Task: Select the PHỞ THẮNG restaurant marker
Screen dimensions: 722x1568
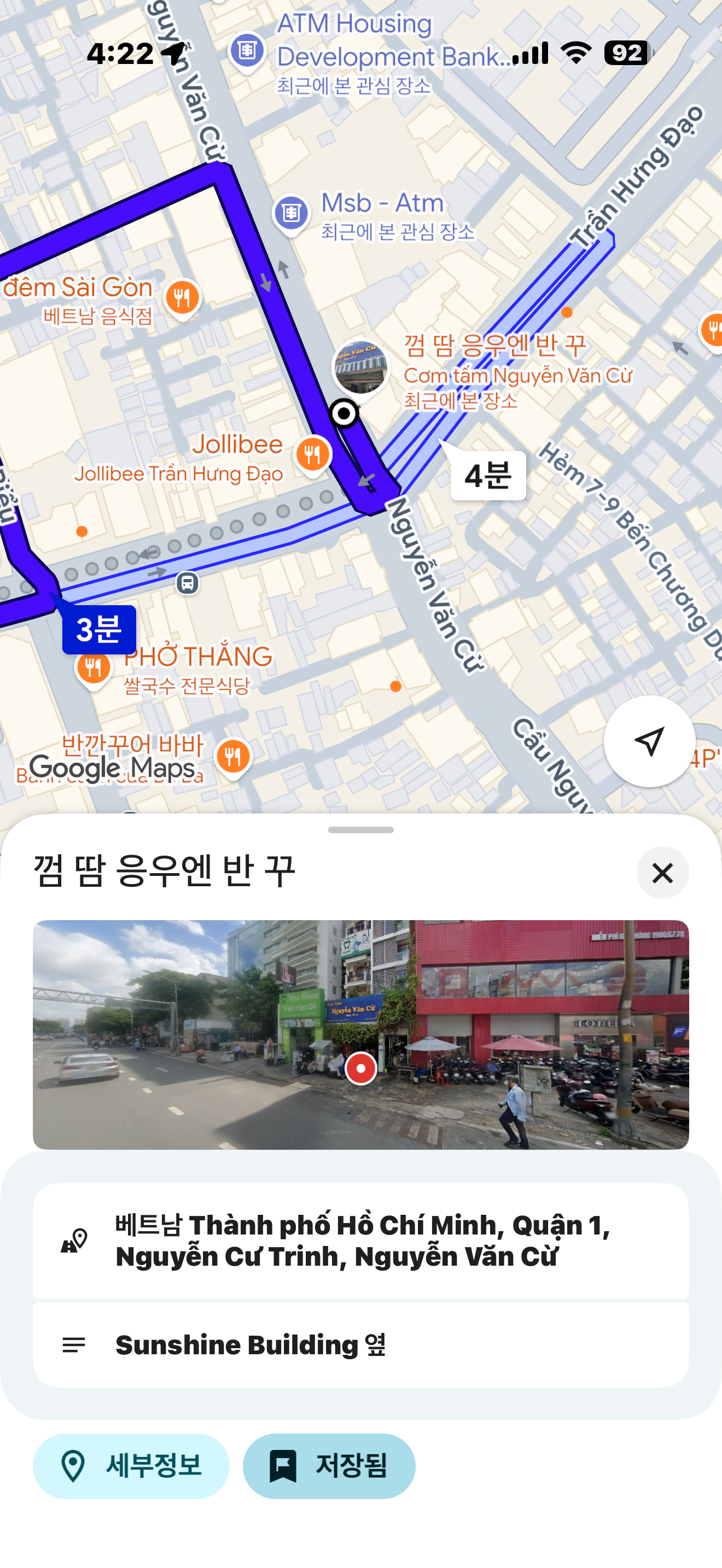Action: point(93,668)
